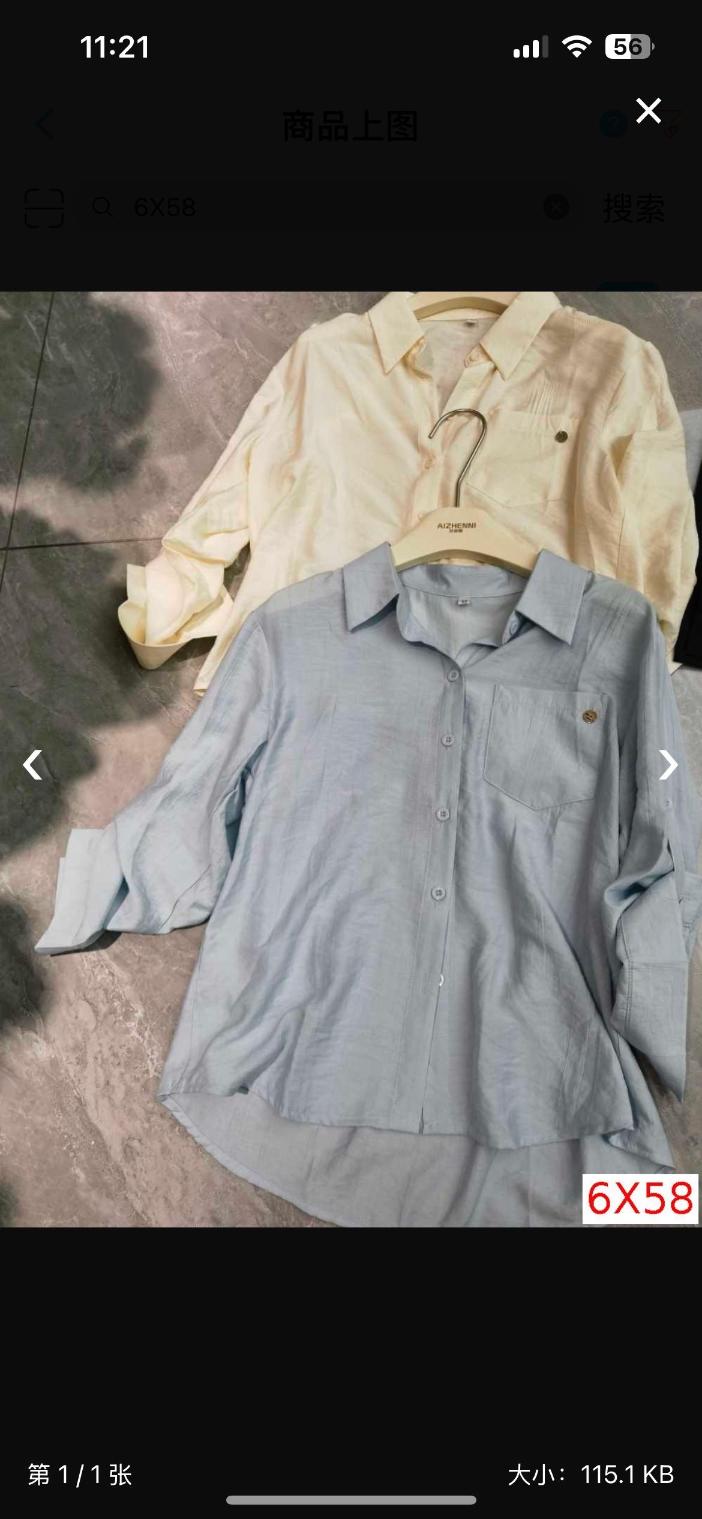The width and height of the screenshot is (702, 1519).
Task: Go to the previous image
Action: coord(33,765)
